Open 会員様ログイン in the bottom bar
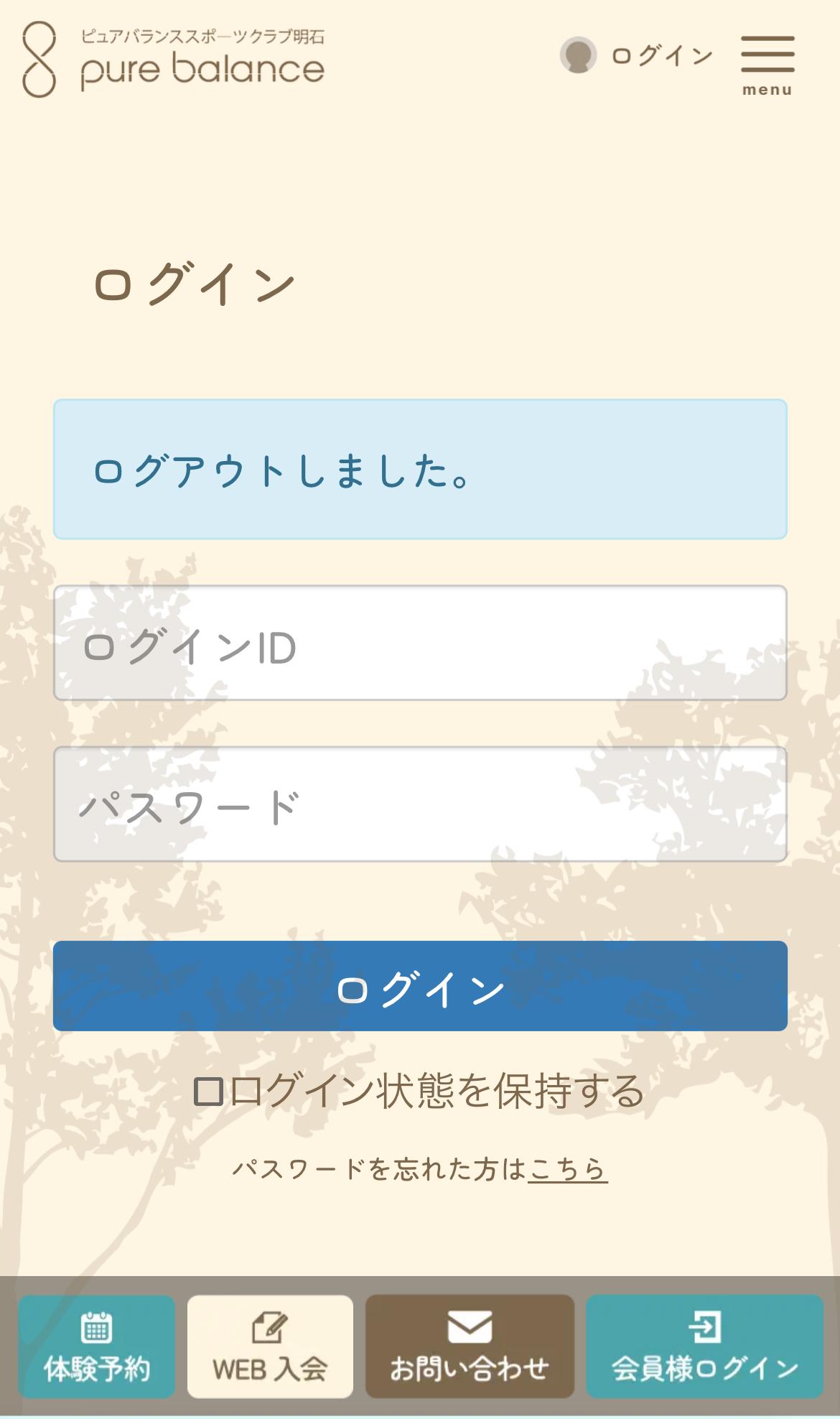This screenshot has width=840, height=1419. tap(704, 1346)
